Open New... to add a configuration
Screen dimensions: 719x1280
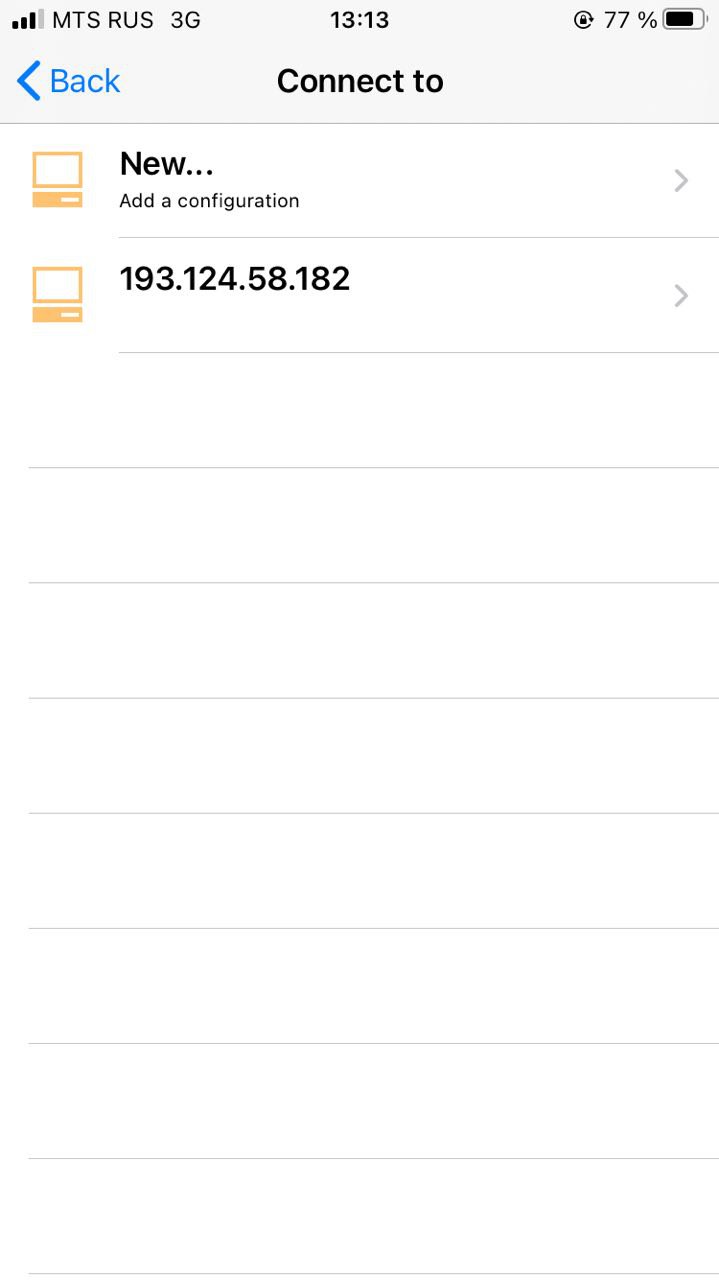[x=360, y=180]
